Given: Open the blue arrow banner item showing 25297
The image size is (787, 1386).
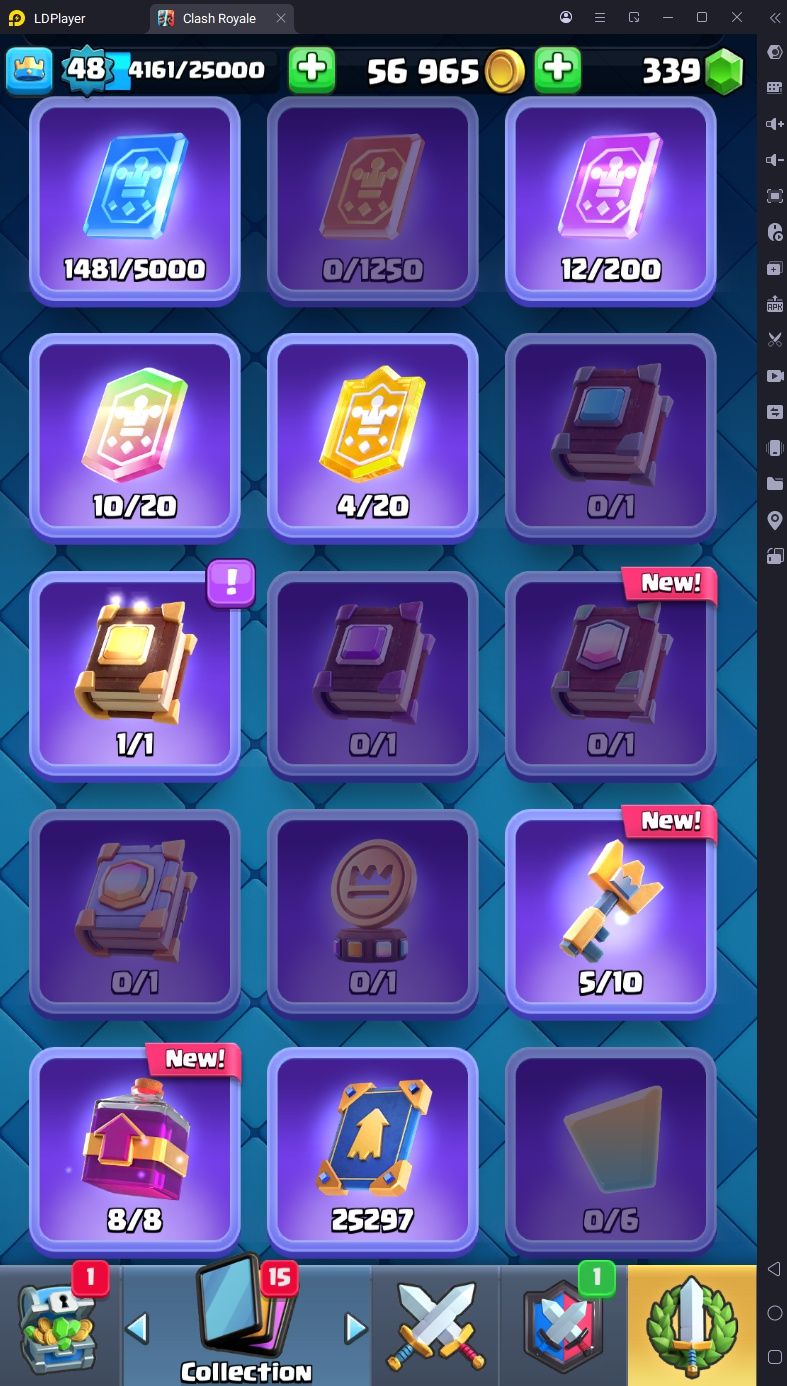Looking at the screenshot, I should pos(372,1150).
